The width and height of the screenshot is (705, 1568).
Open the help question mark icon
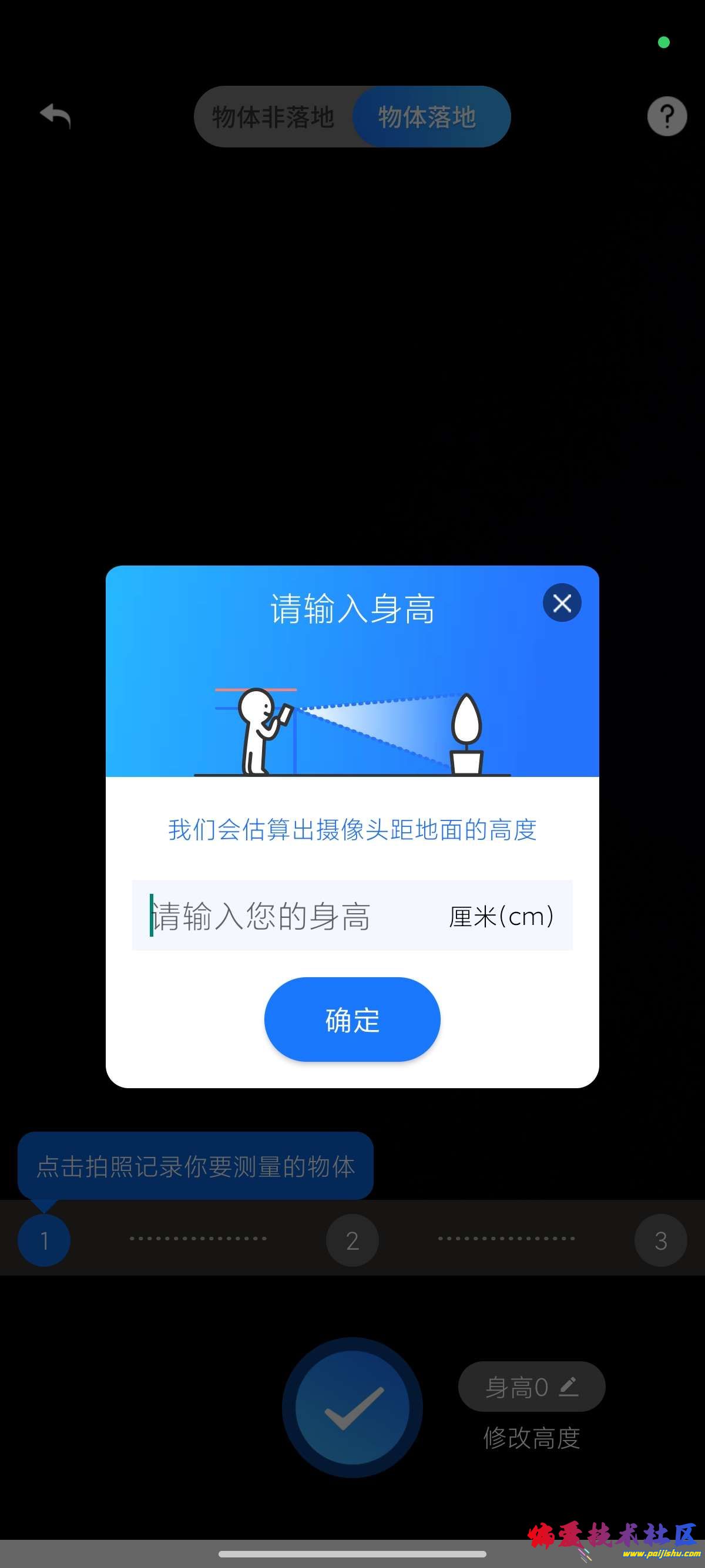pos(666,116)
